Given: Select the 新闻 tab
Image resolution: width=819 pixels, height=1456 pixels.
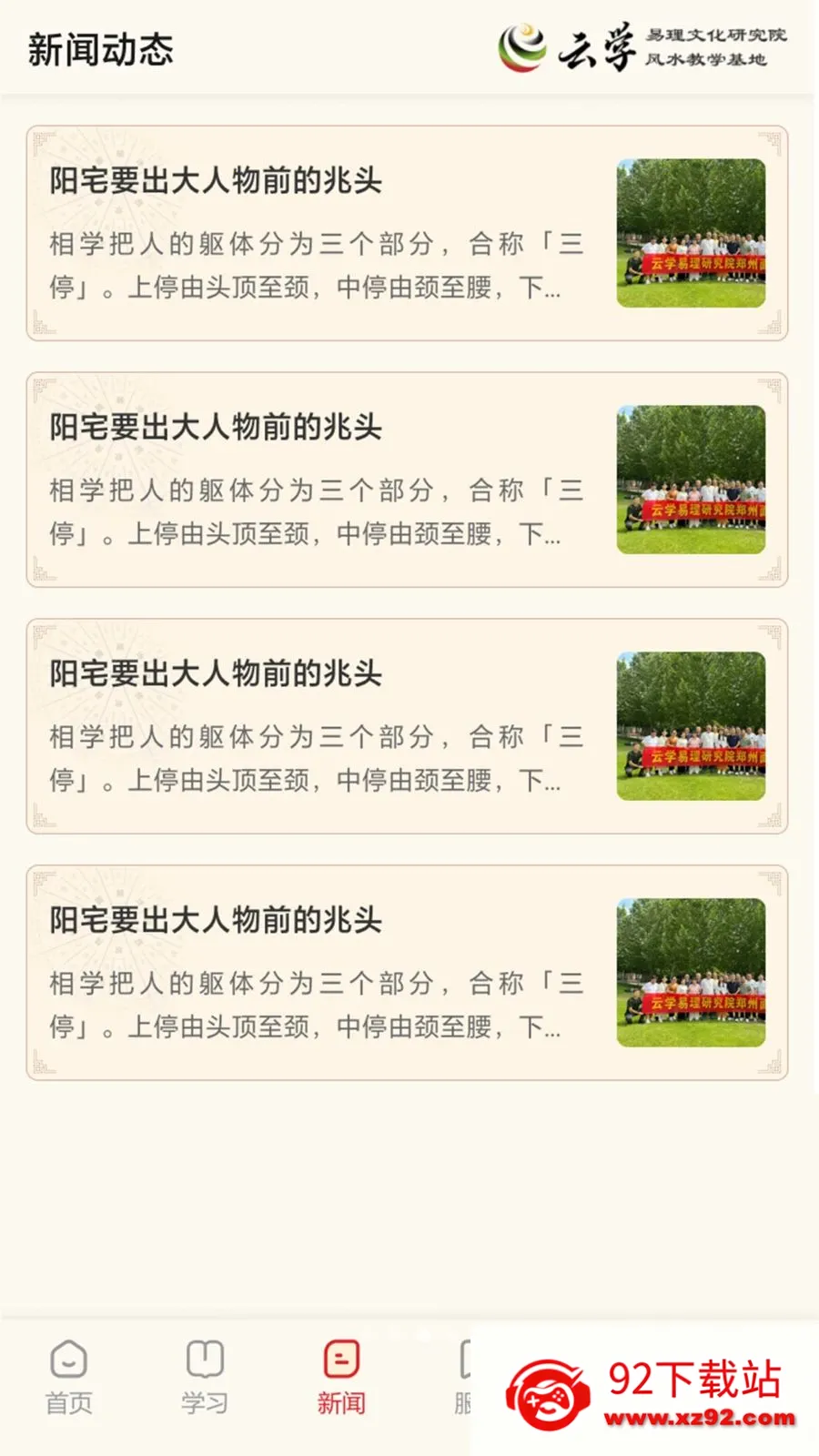Looking at the screenshot, I should 341,1377.
